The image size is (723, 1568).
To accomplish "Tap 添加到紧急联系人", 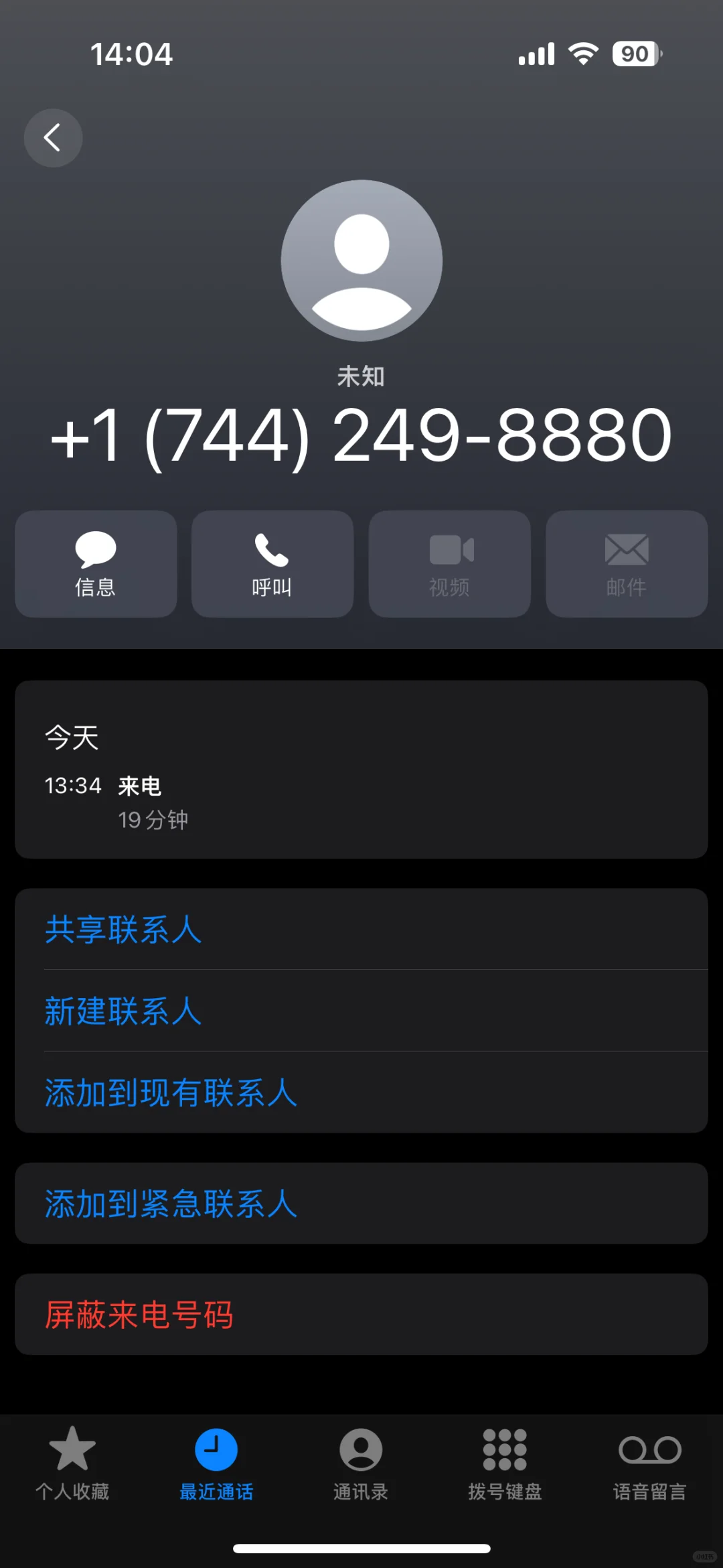I will [x=171, y=1204].
